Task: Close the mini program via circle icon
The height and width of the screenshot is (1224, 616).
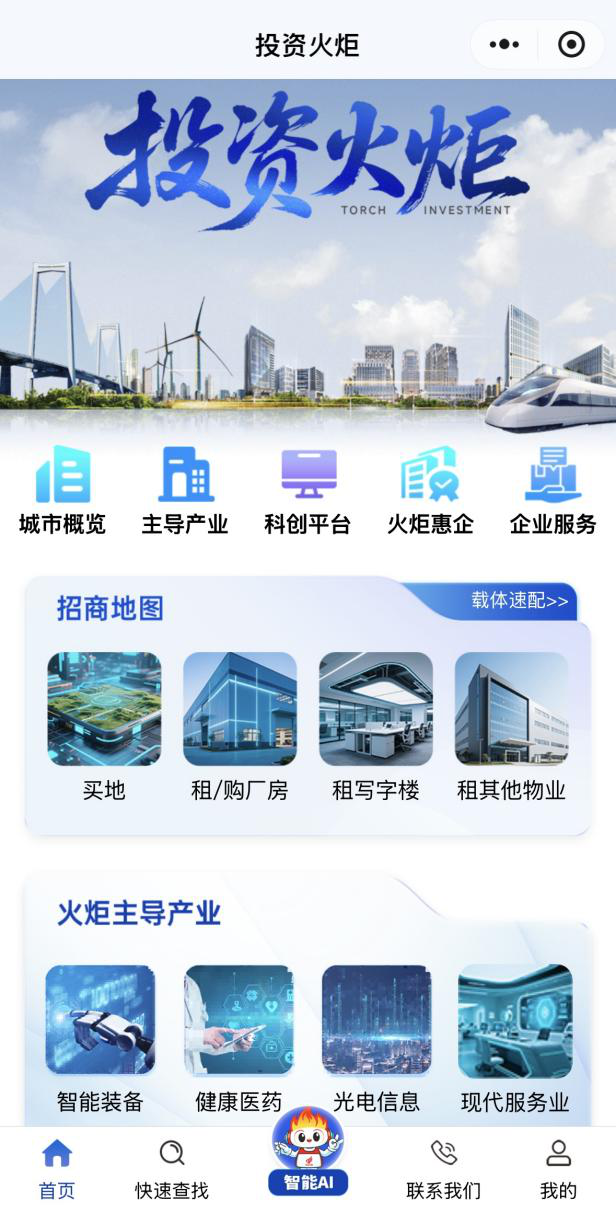Action: (x=571, y=44)
